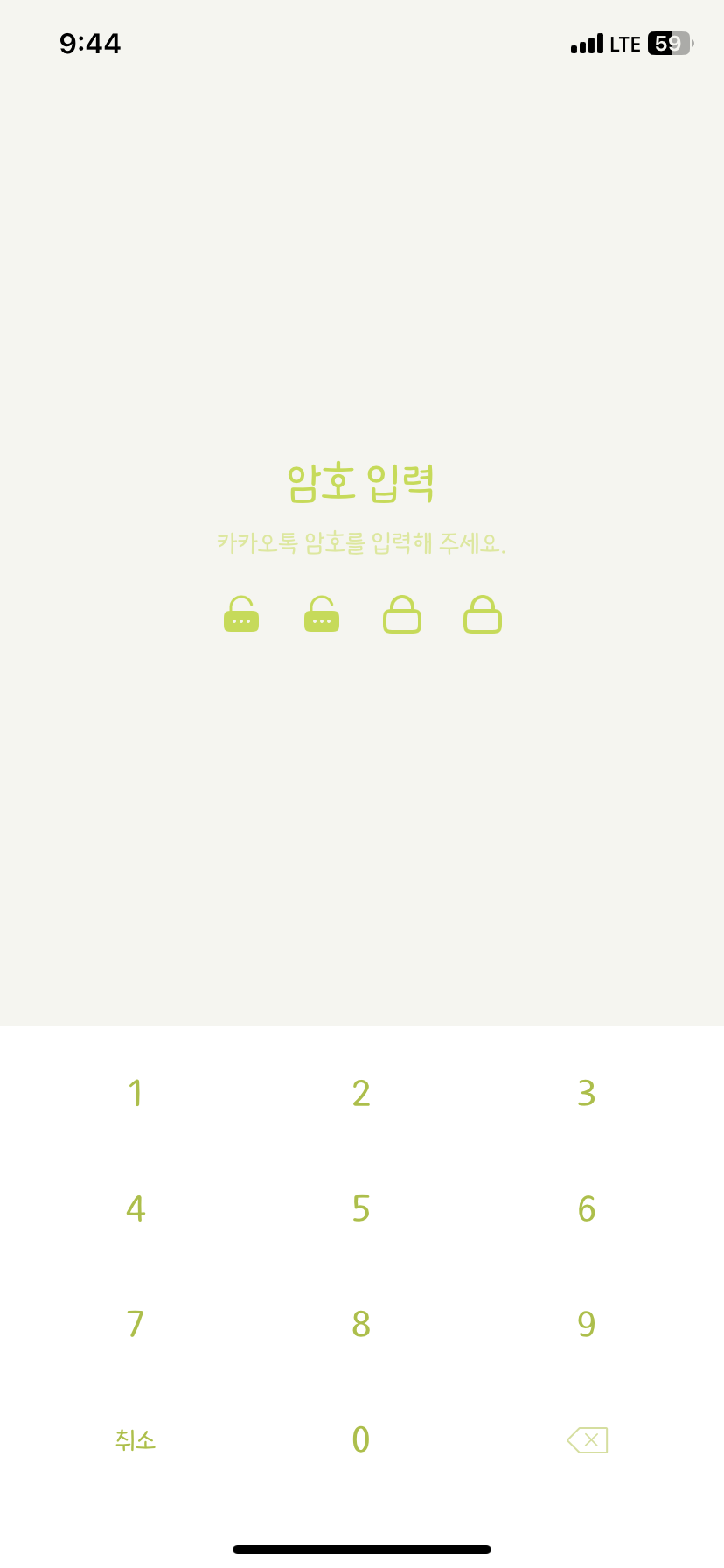724x1568 pixels.
Task: Enter digit 1 on the passcode keypad
Action: [136, 1093]
